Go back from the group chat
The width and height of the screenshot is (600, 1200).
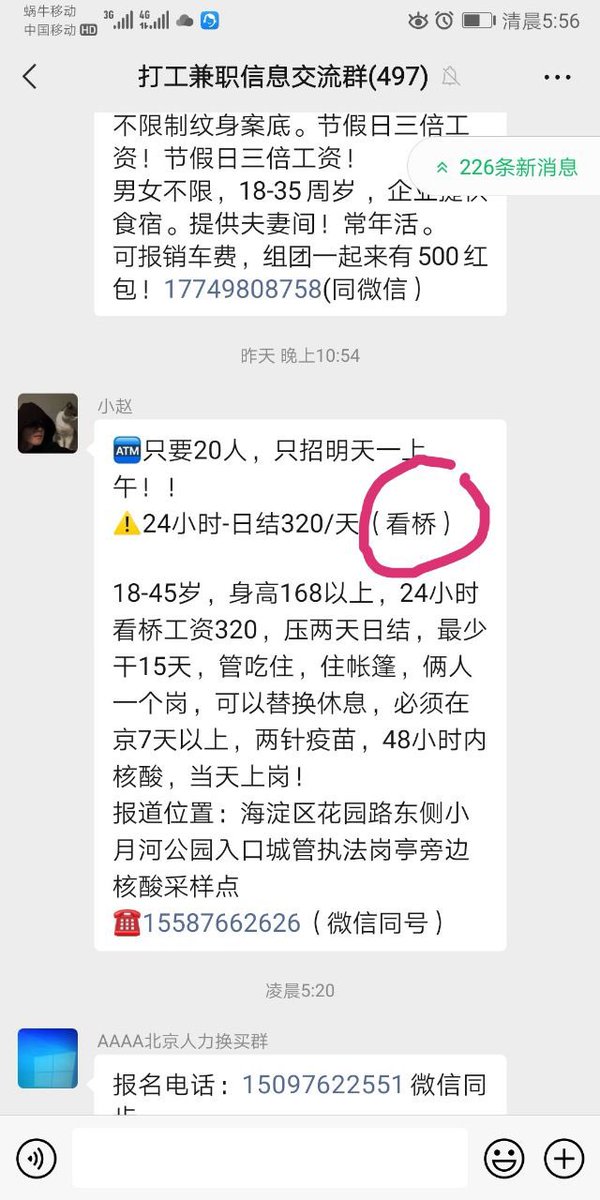tap(29, 76)
